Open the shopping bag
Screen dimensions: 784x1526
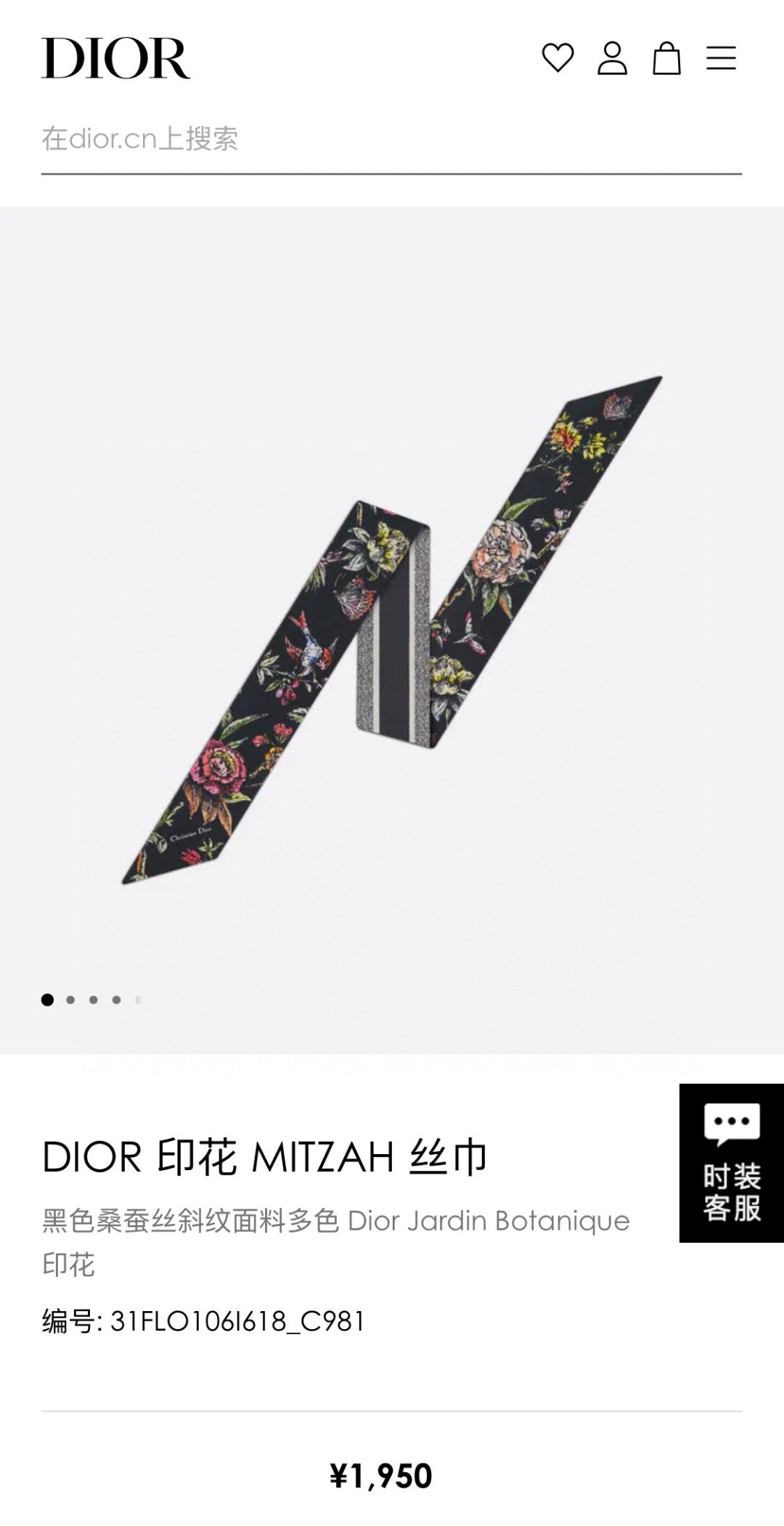(666, 58)
